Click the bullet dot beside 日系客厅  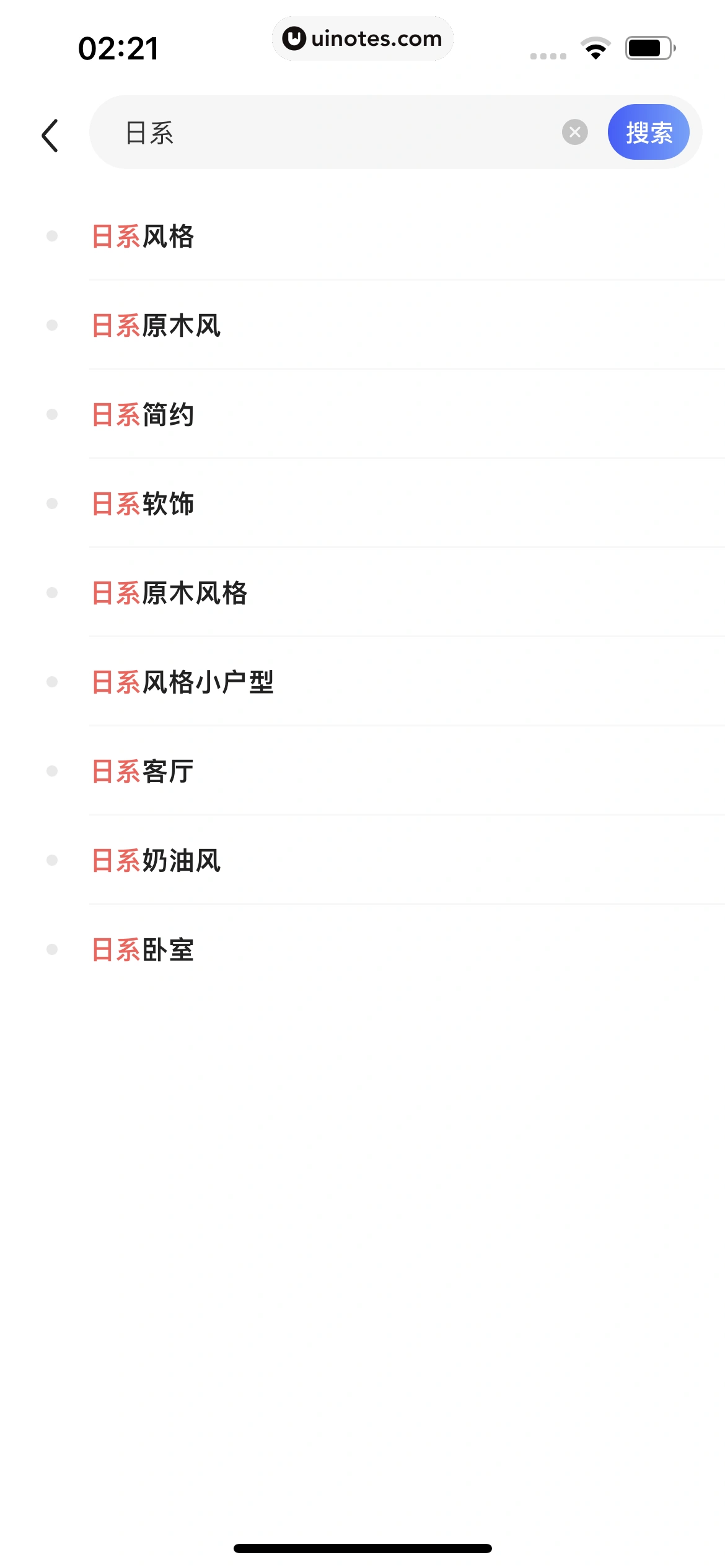tap(53, 771)
